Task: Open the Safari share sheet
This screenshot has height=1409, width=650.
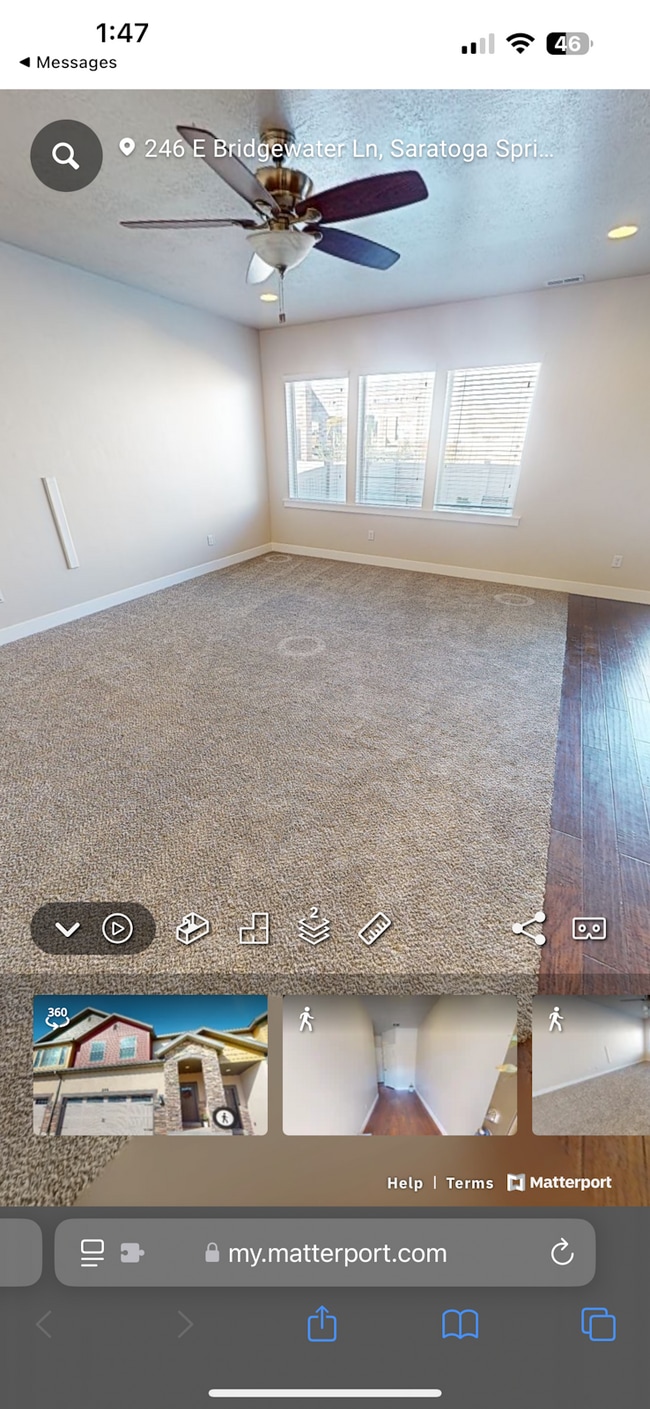Action: coord(322,1325)
